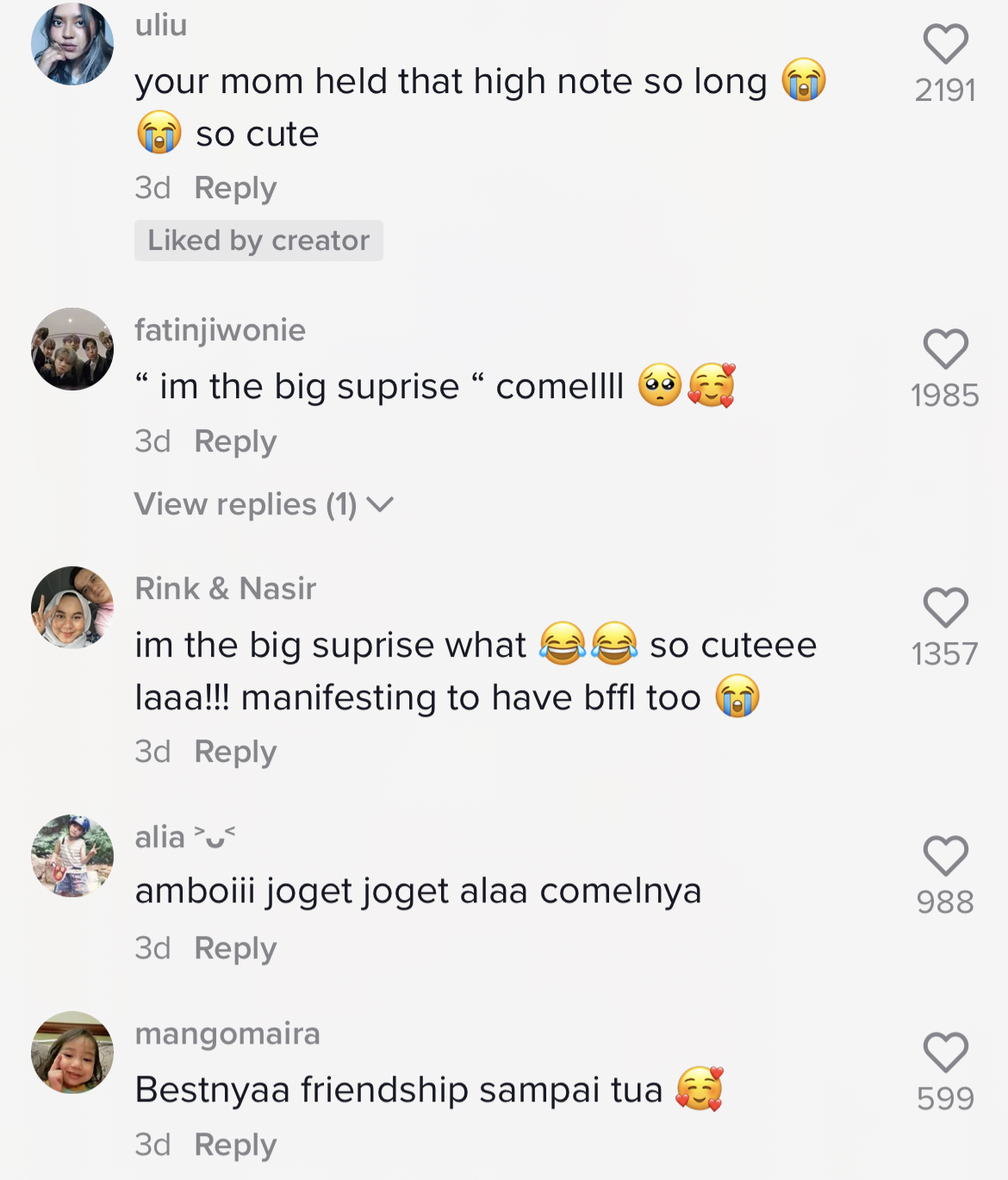Like uliu's comment about the high note
Screen dimensions: 1008x1180
point(945,44)
